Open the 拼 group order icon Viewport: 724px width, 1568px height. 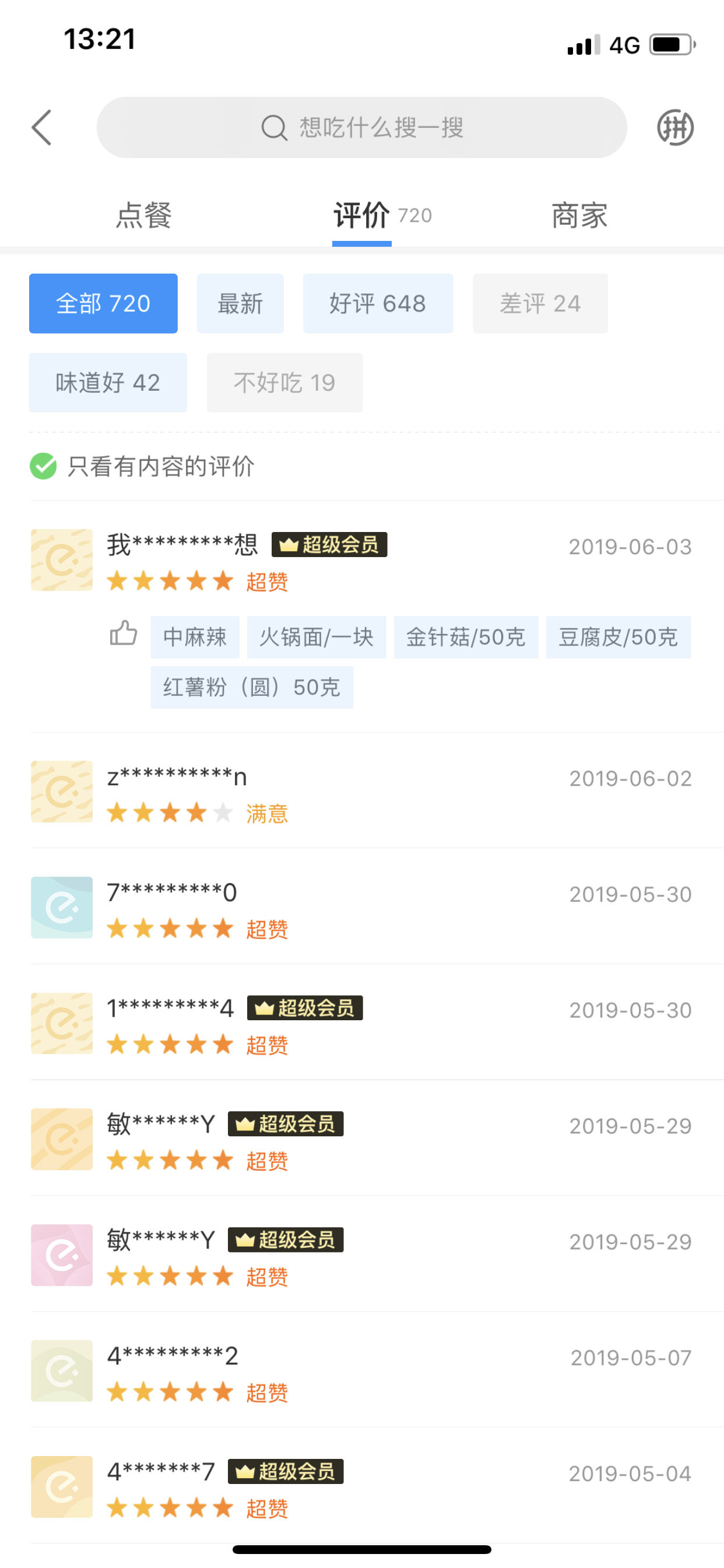[x=674, y=128]
